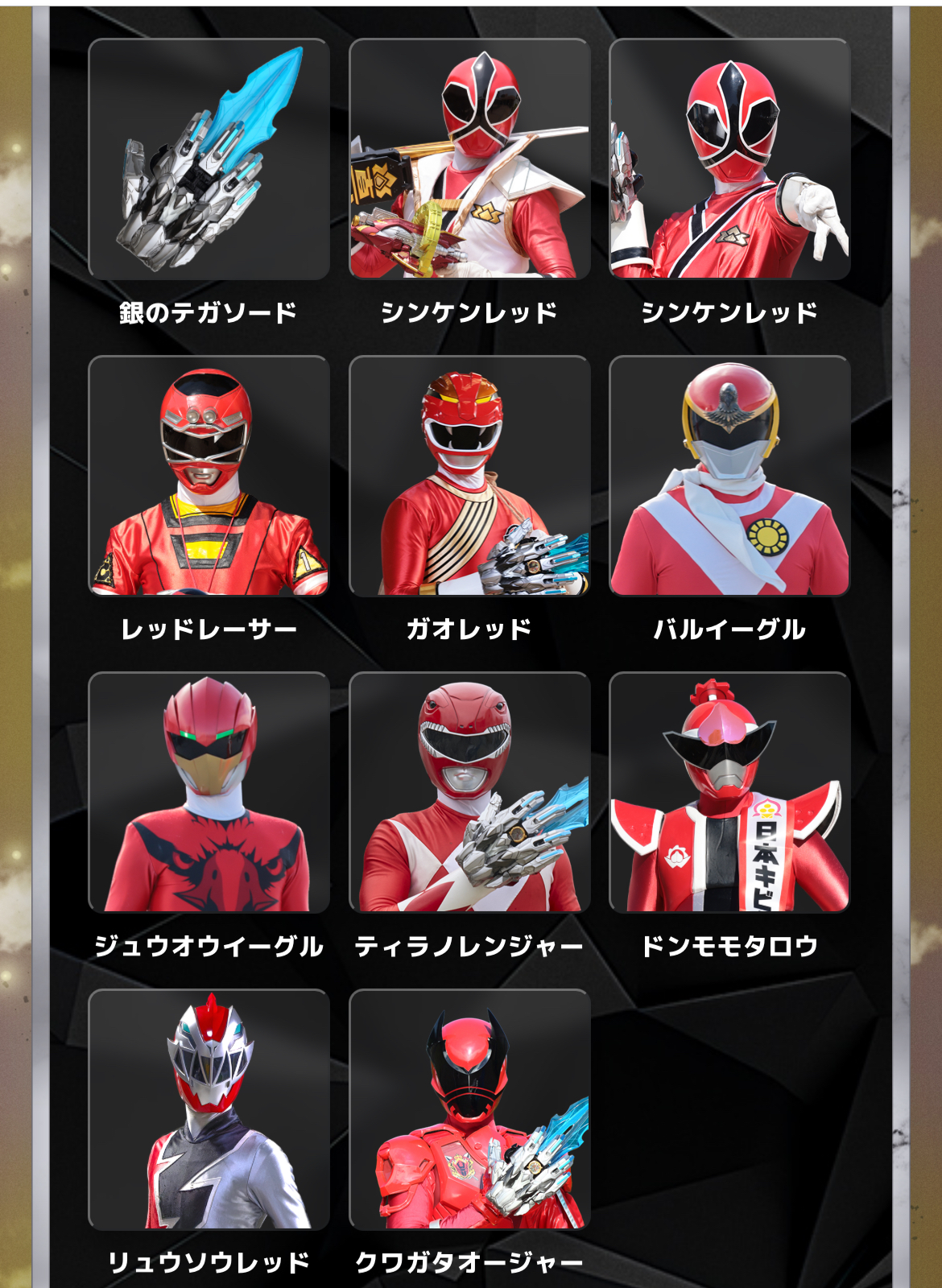Screen dimensions: 942x1288
Task: Select the リュウソウレッド tile
Action: (209, 1109)
